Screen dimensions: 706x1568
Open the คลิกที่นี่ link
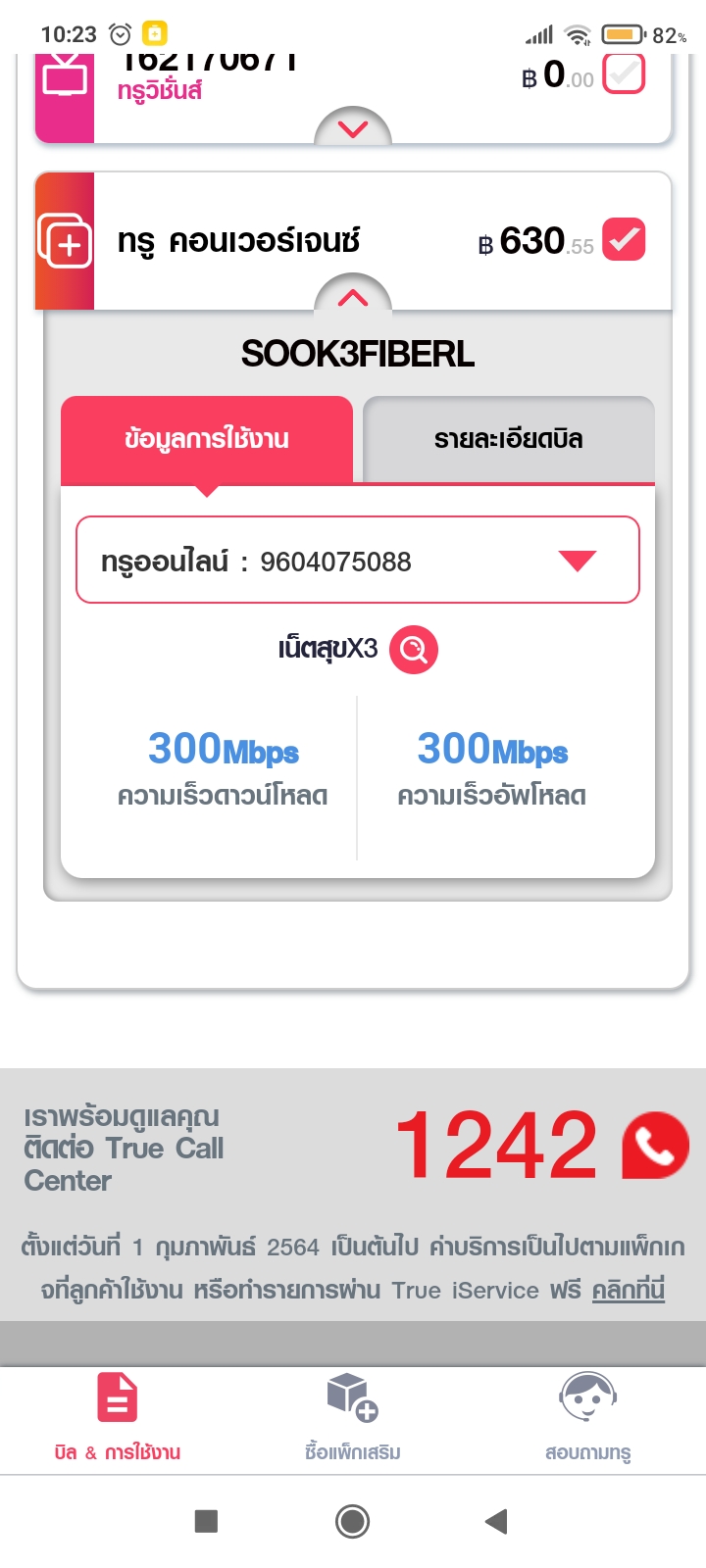click(x=629, y=1290)
